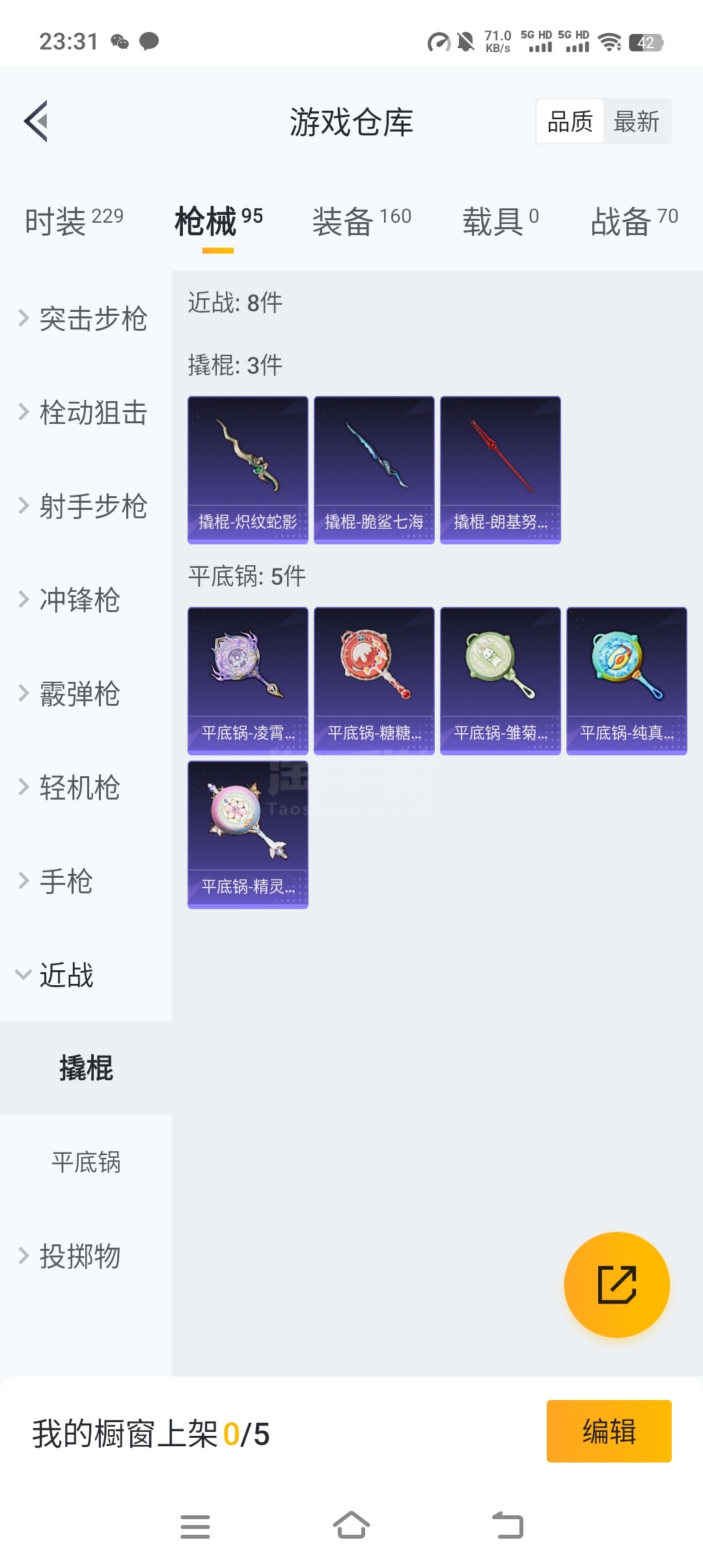Tap the orange share floating button

[x=617, y=1285]
